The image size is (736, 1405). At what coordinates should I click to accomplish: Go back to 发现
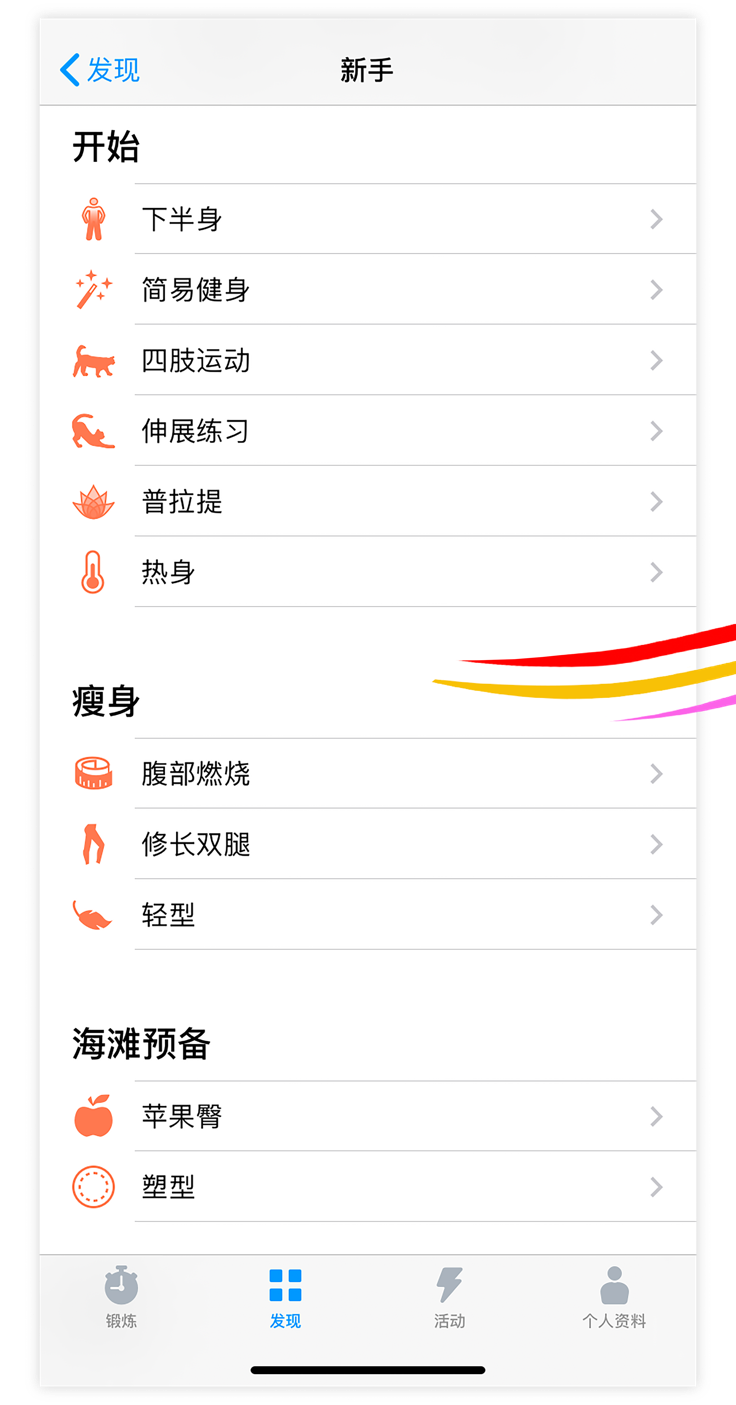coord(100,70)
